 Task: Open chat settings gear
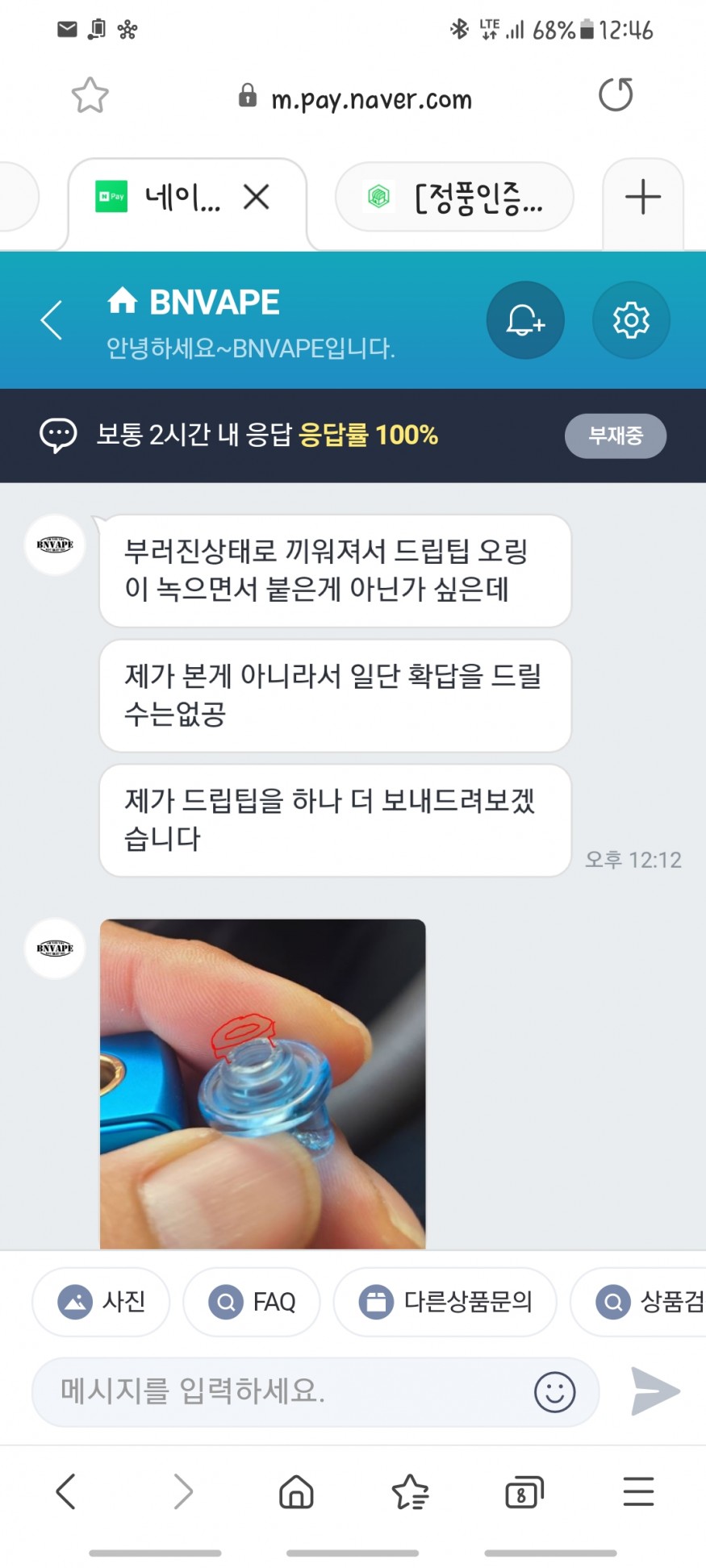click(630, 320)
